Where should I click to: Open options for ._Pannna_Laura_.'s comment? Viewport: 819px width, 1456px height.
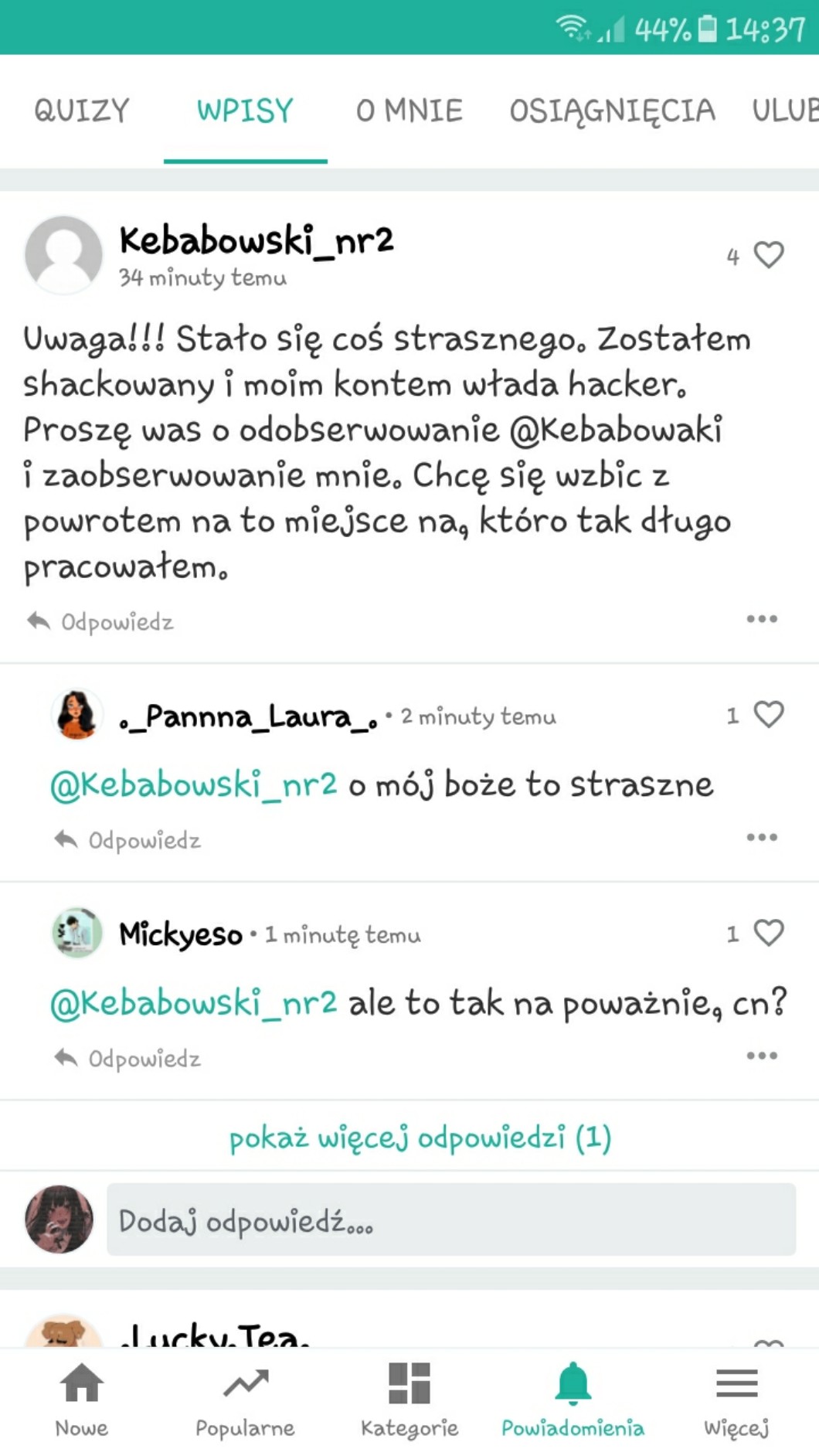click(762, 838)
